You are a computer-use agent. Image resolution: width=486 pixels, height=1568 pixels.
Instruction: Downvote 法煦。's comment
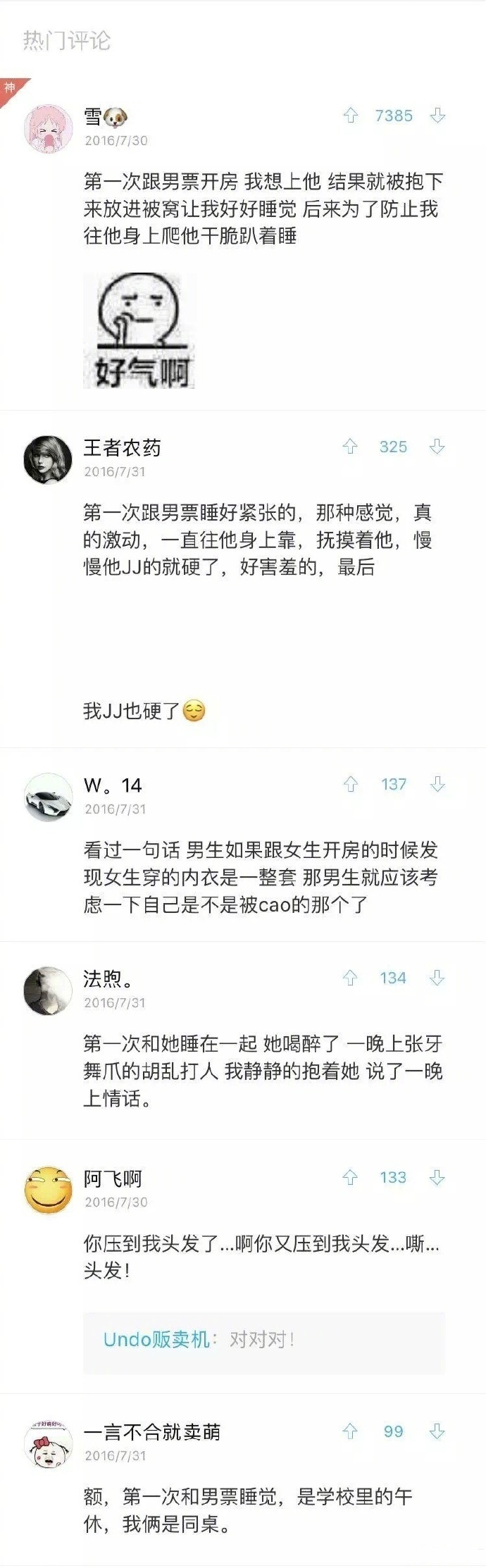[437, 978]
